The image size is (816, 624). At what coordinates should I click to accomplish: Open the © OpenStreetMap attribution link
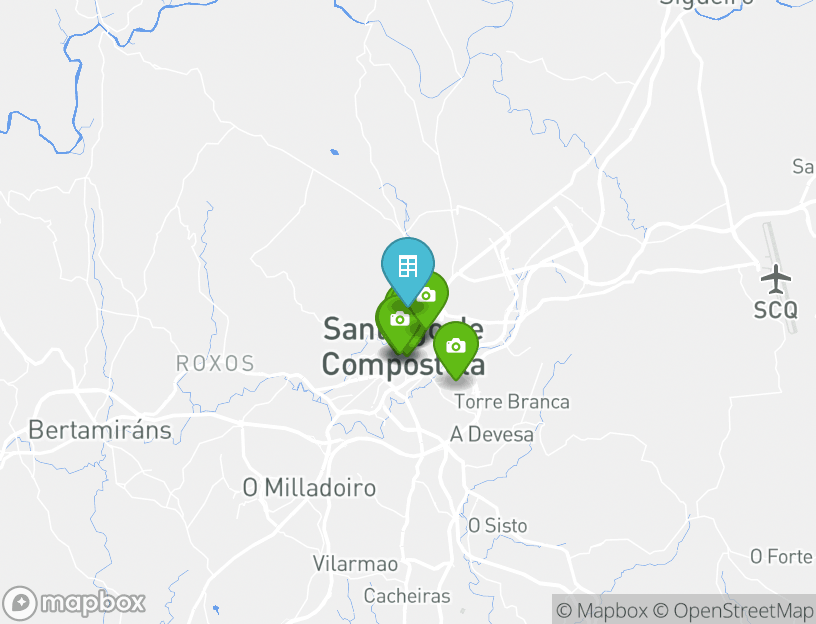pos(733,610)
